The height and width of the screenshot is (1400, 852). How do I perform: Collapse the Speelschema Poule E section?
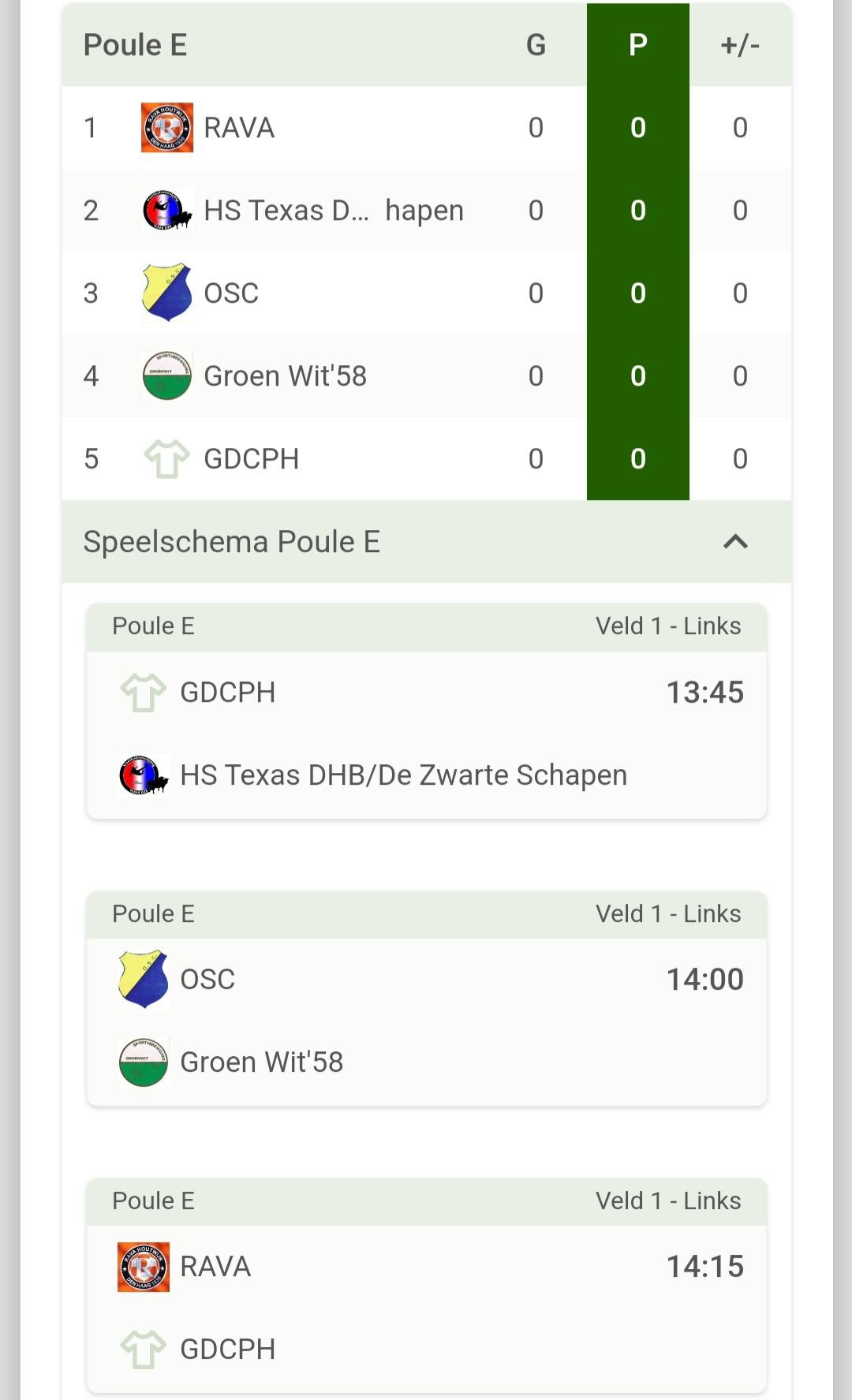(735, 542)
